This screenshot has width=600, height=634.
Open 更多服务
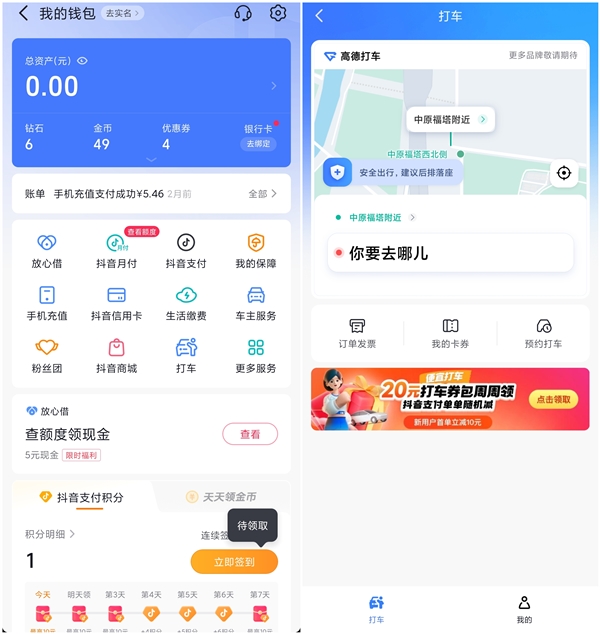(x=256, y=356)
